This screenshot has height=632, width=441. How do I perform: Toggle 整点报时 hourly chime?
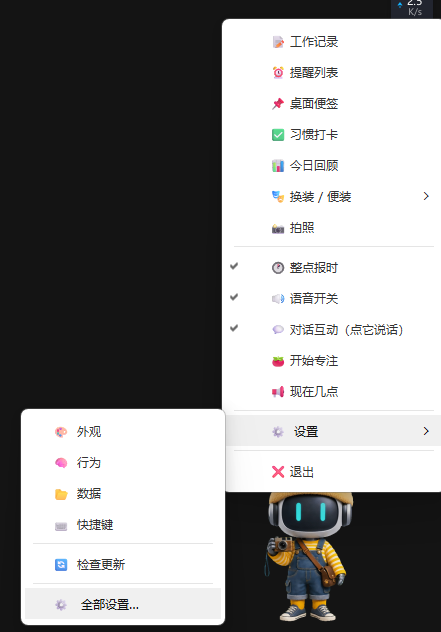pyautogui.click(x=333, y=268)
